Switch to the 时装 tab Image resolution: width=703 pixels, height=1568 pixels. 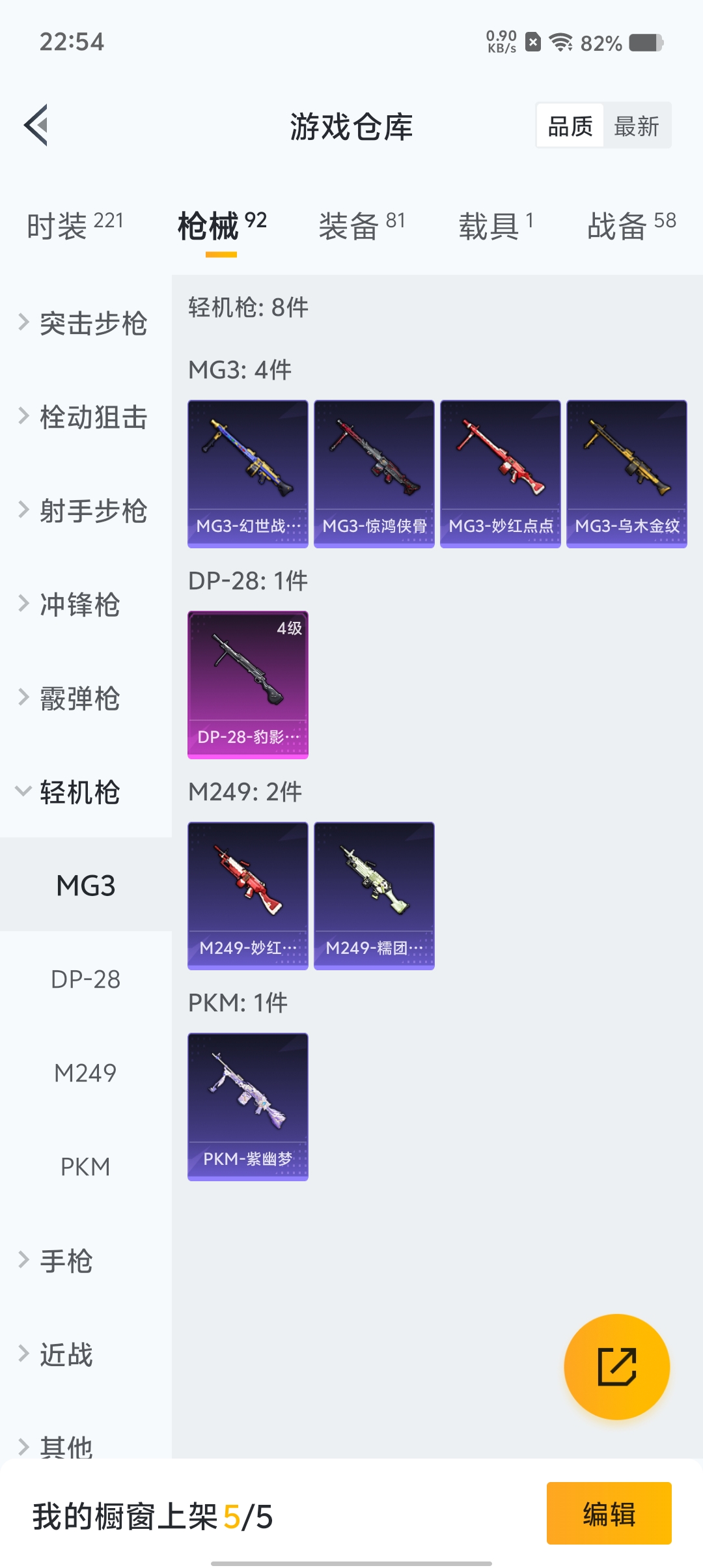tap(75, 226)
